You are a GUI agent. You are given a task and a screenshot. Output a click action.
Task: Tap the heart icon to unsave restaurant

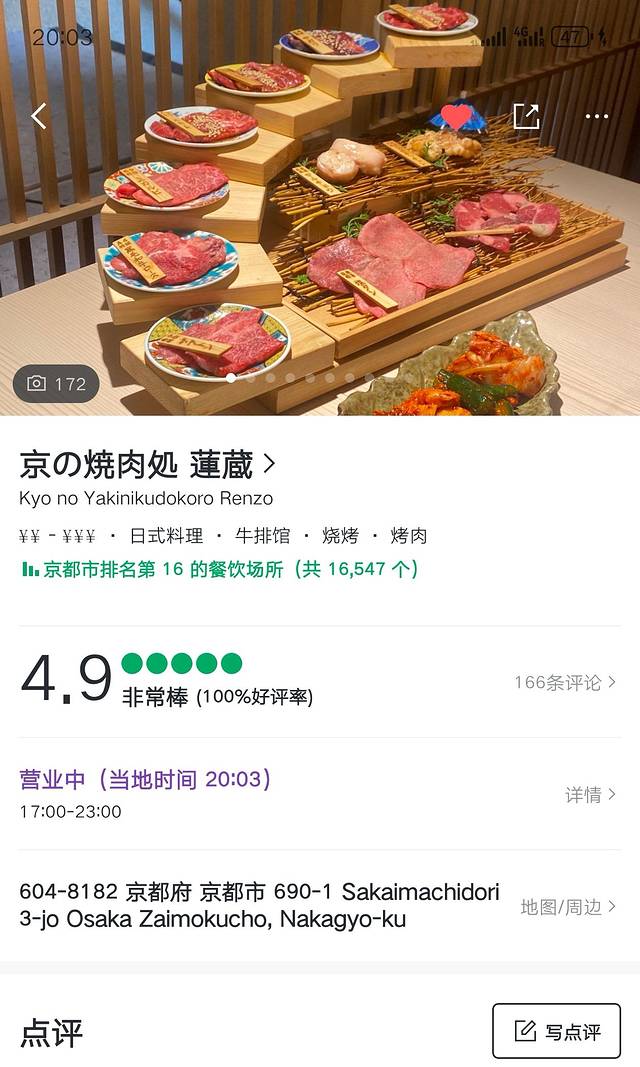[456, 117]
